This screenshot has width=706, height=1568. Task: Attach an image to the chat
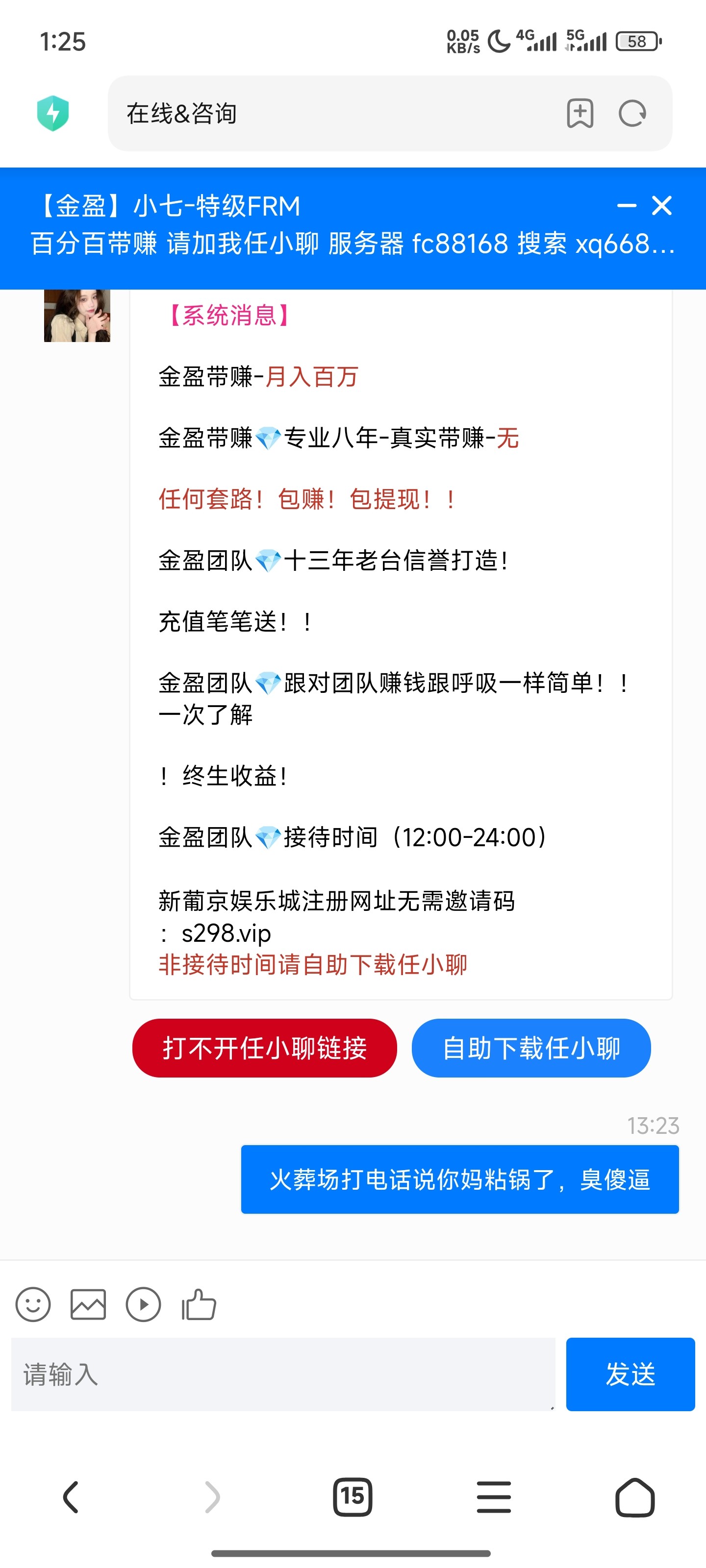88,1304
